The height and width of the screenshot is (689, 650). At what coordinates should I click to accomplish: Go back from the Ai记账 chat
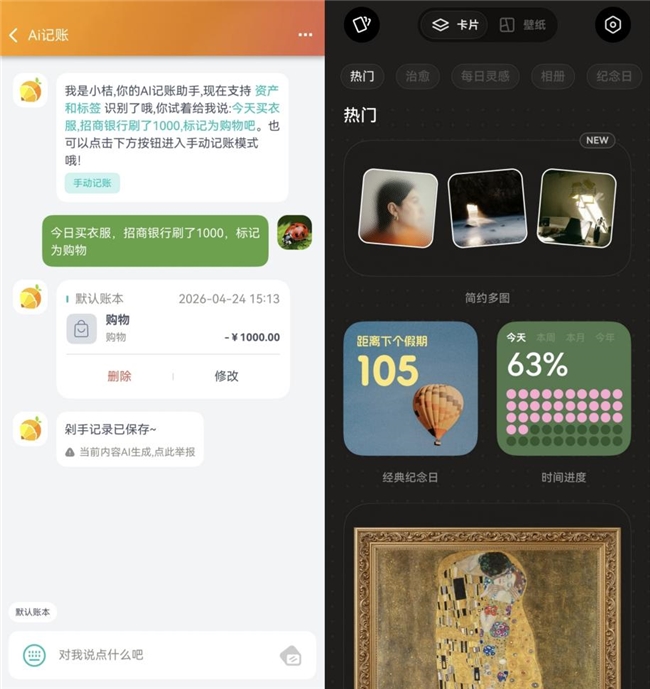click(14, 35)
